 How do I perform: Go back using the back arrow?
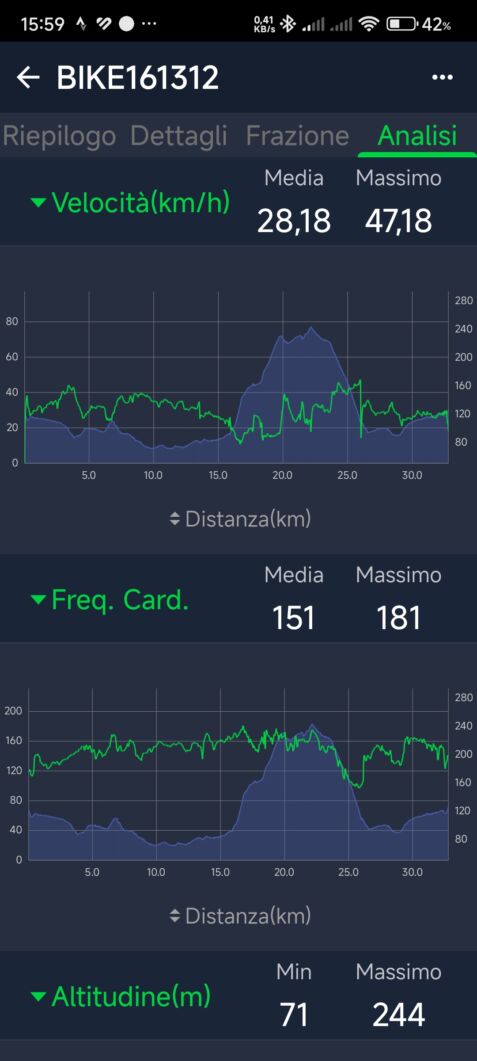click(28, 78)
